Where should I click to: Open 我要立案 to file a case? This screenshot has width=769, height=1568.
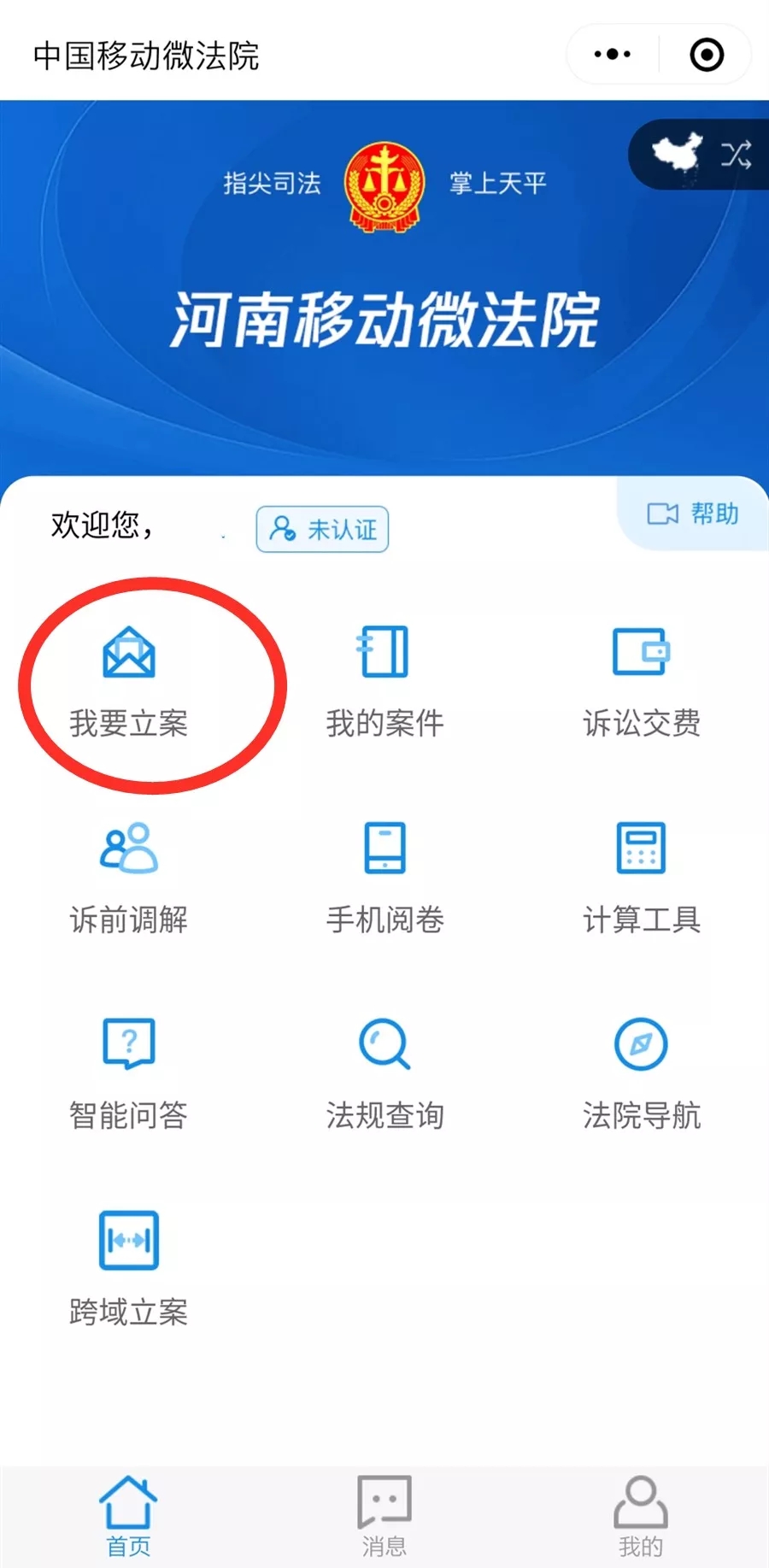tap(129, 681)
